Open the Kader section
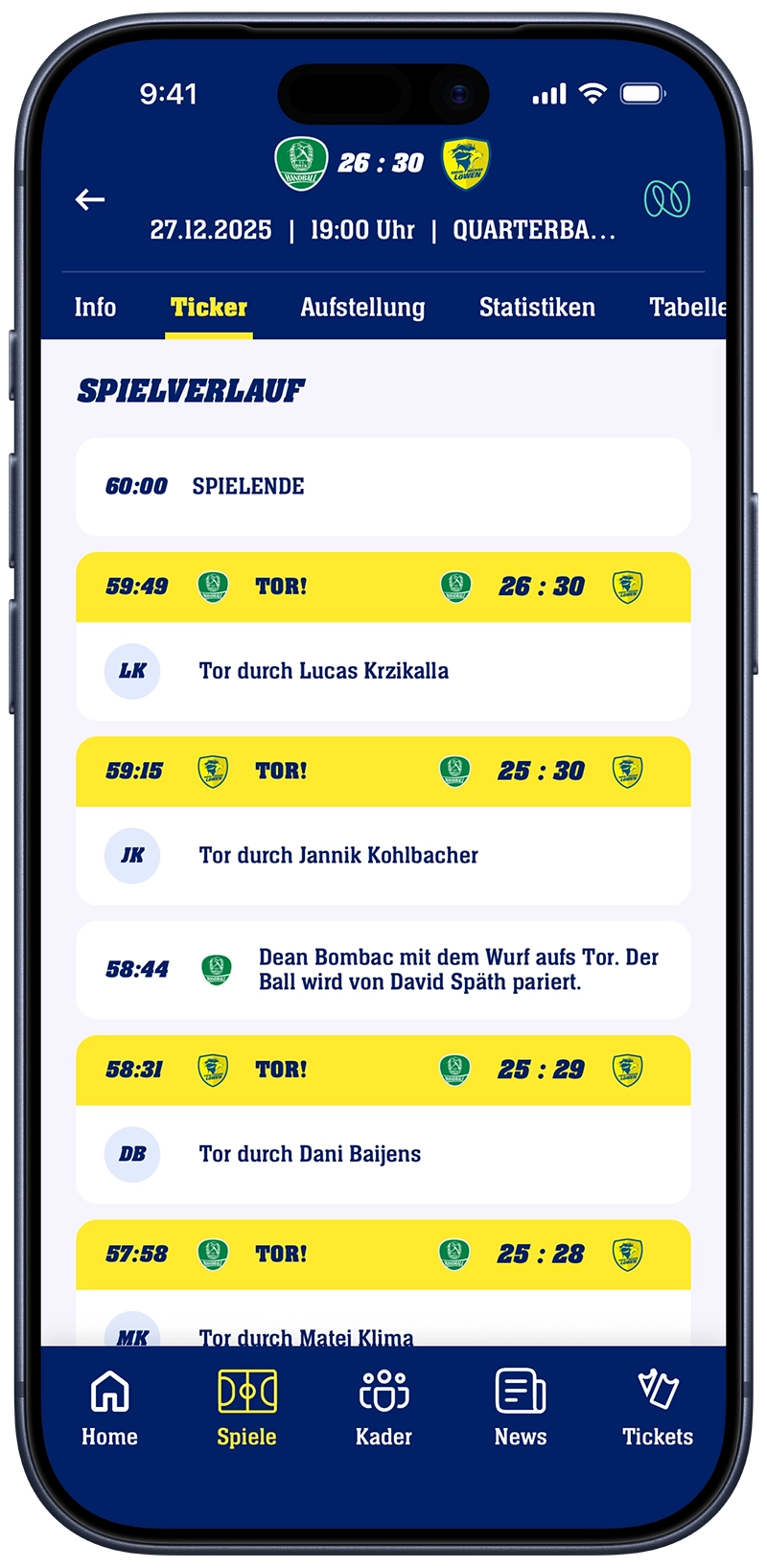This screenshot has height=1568, width=767. click(x=383, y=1408)
